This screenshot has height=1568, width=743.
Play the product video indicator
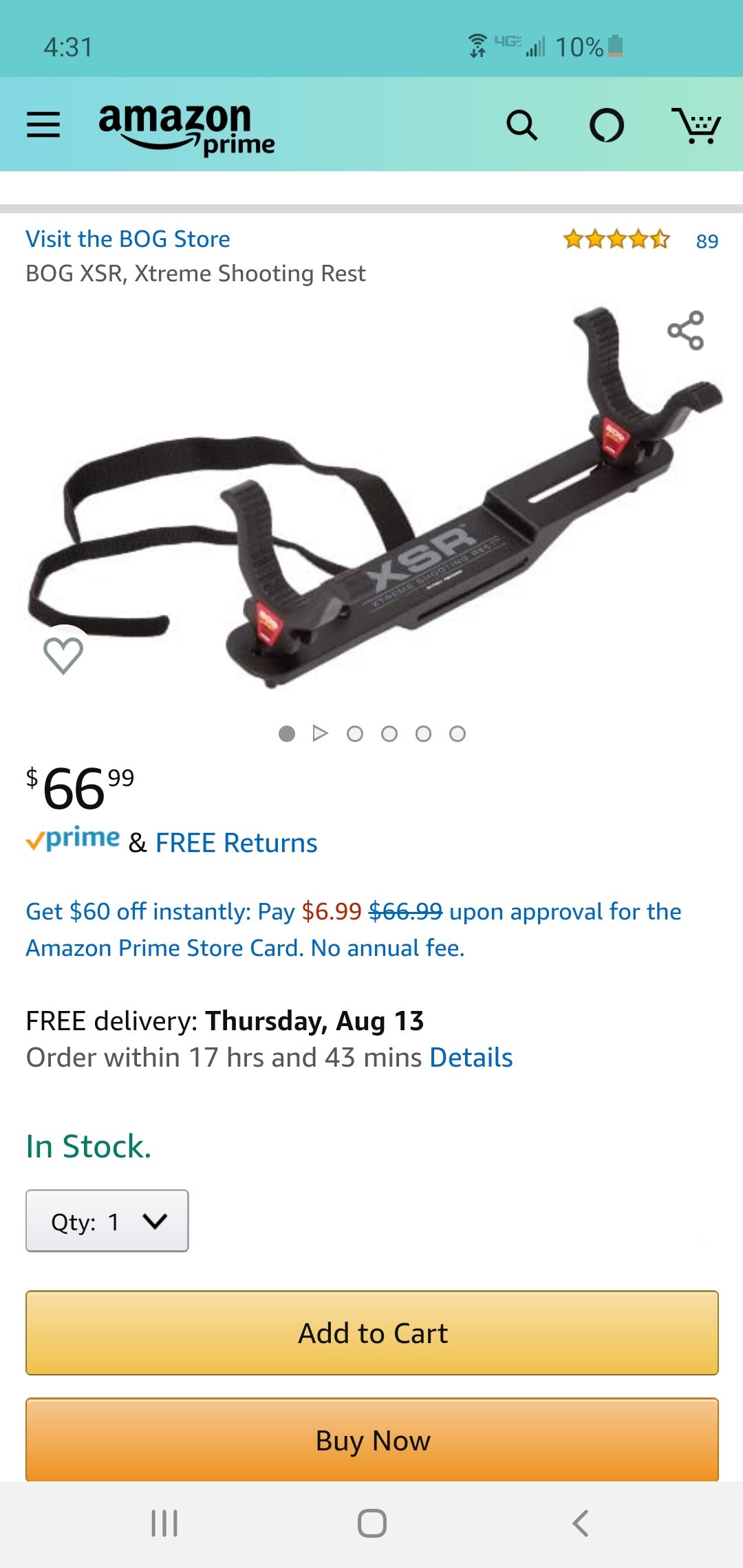tap(320, 734)
